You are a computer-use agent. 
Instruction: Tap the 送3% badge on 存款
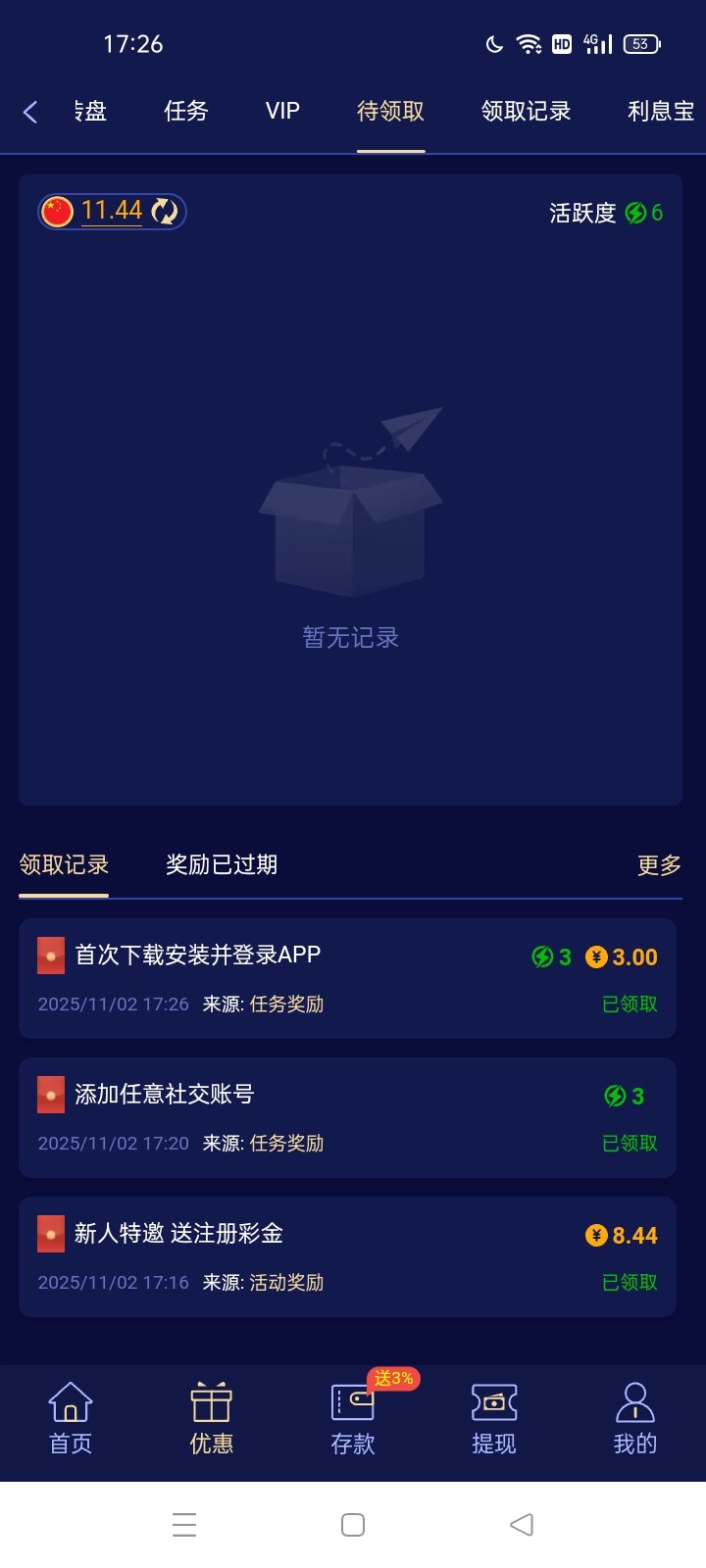[x=394, y=1379]
